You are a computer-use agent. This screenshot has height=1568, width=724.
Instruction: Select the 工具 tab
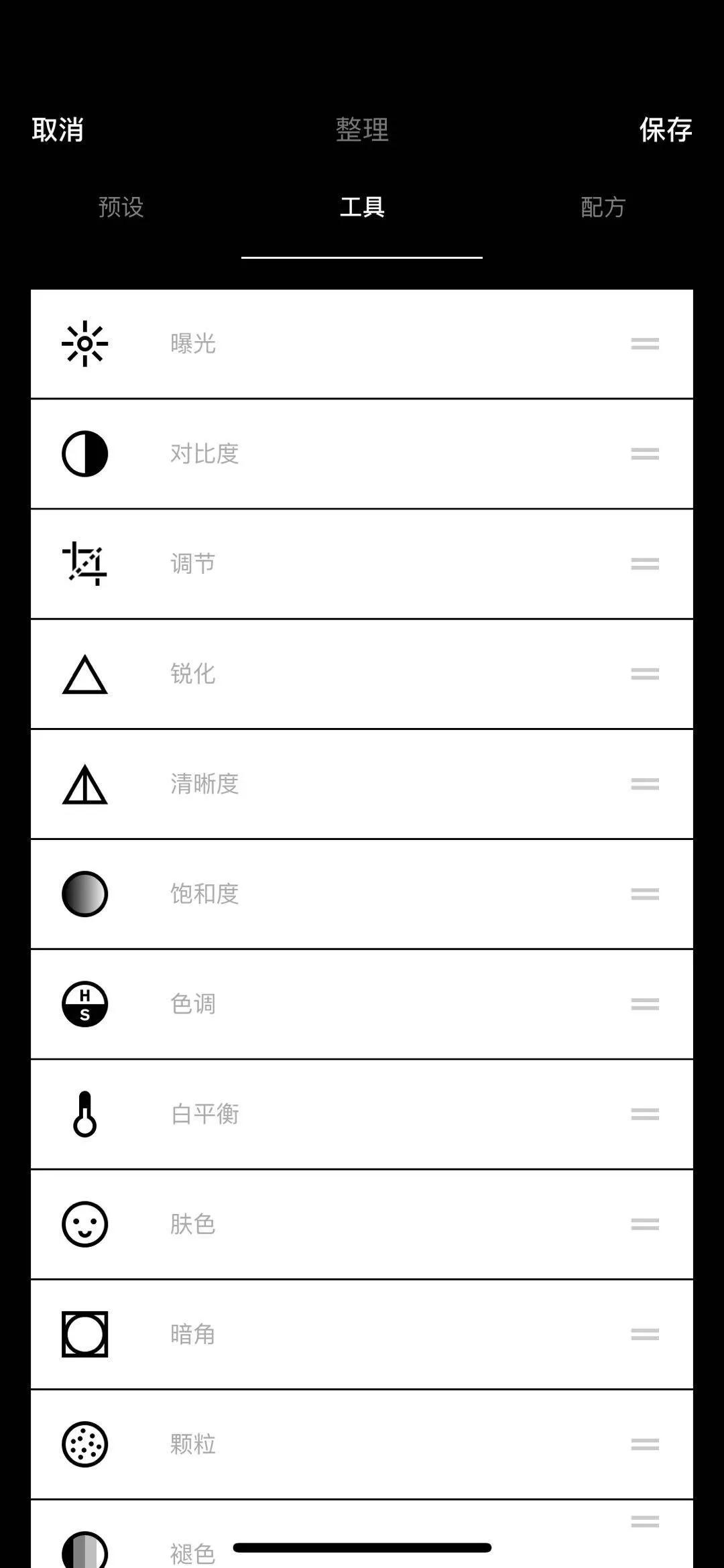[362, 207]
